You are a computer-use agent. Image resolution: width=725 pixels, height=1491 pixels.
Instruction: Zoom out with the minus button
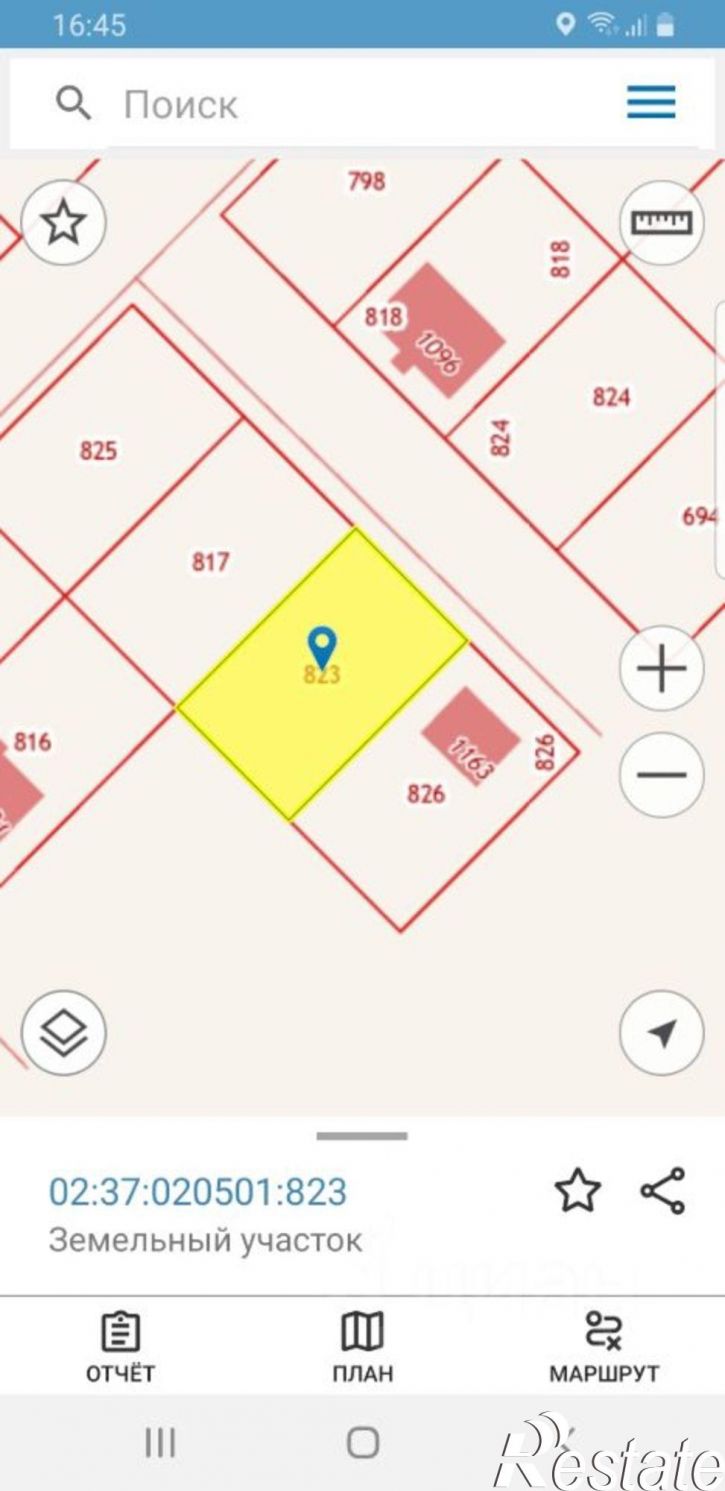[661, 775]
